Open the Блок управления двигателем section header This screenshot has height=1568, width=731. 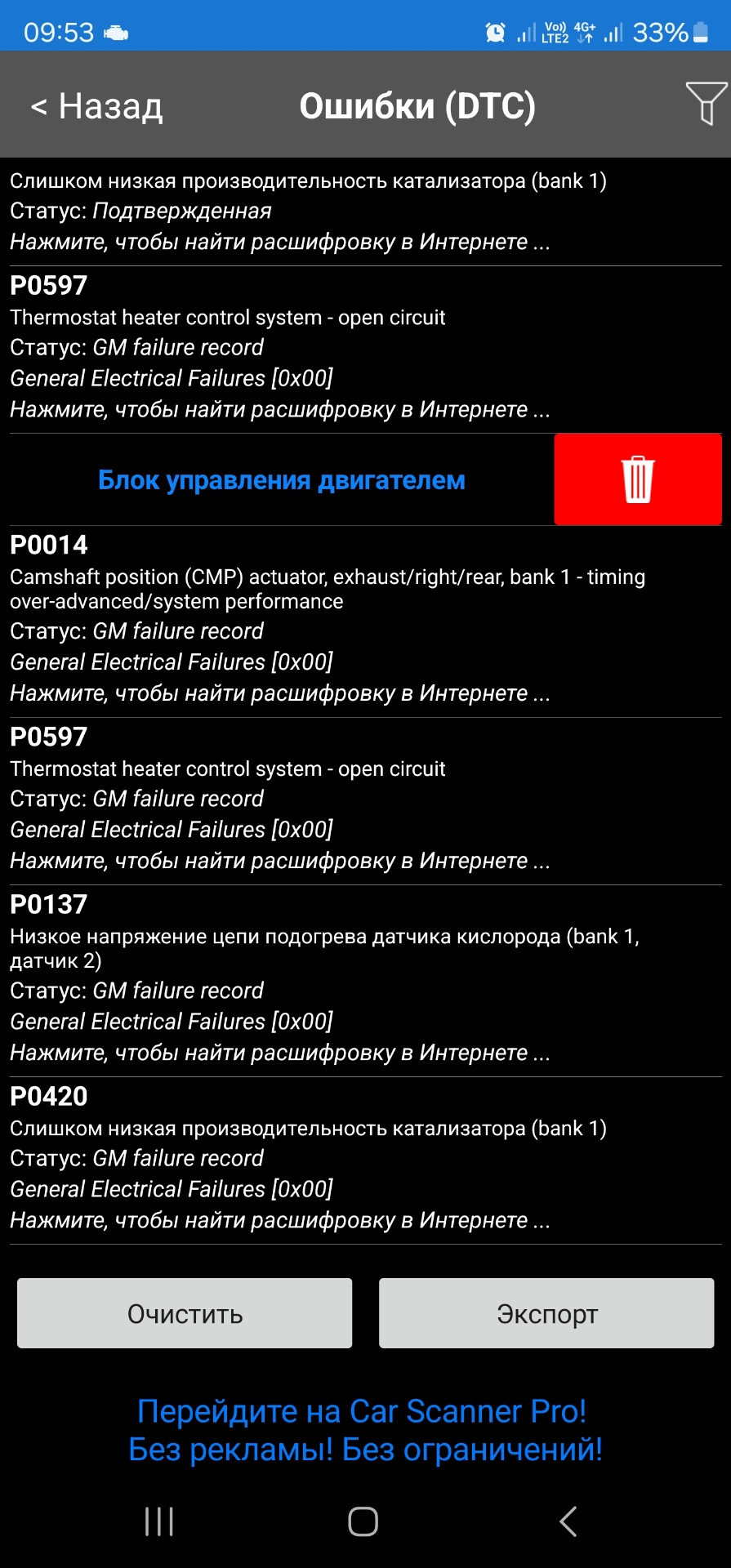[x=281, y=480]
